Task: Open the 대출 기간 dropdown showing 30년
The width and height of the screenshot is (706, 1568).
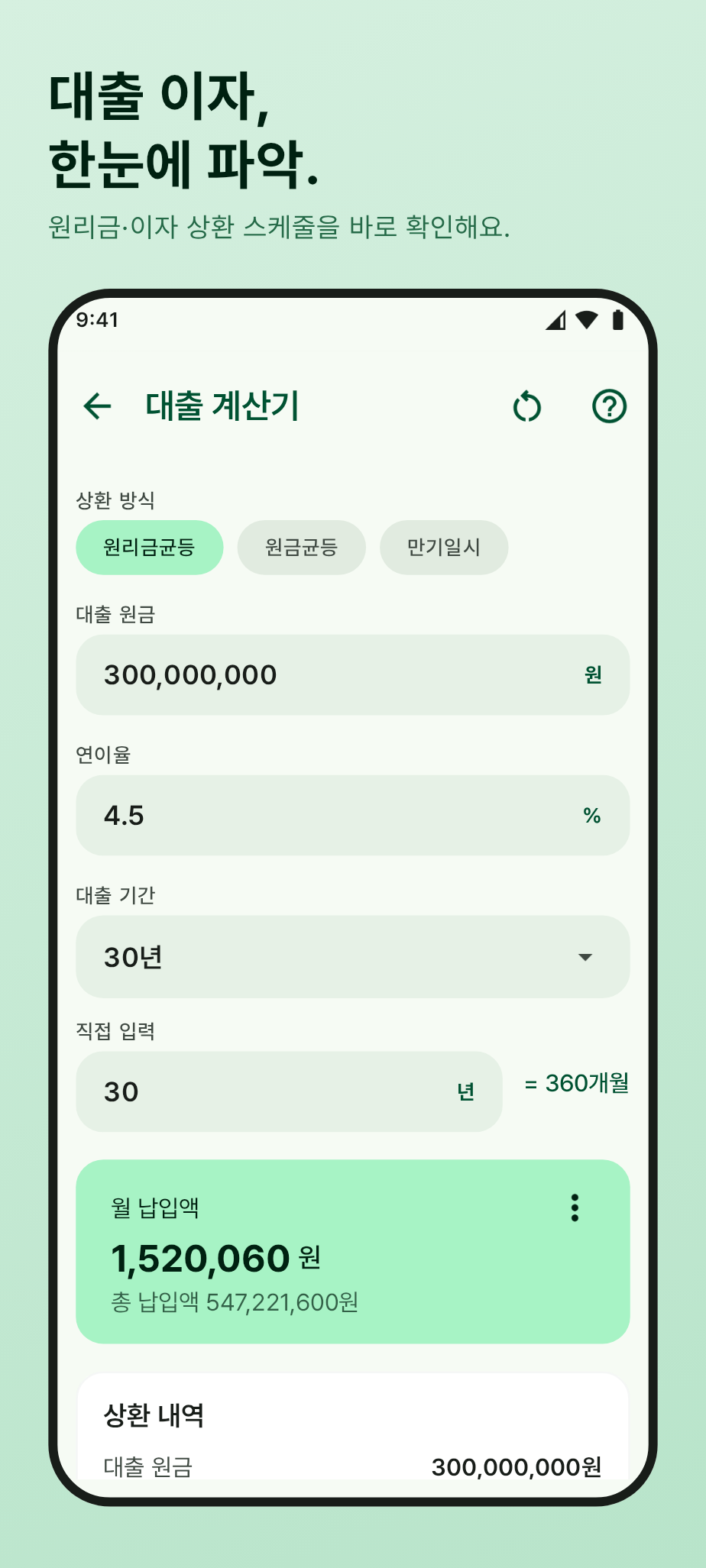Action: (351, 957)
